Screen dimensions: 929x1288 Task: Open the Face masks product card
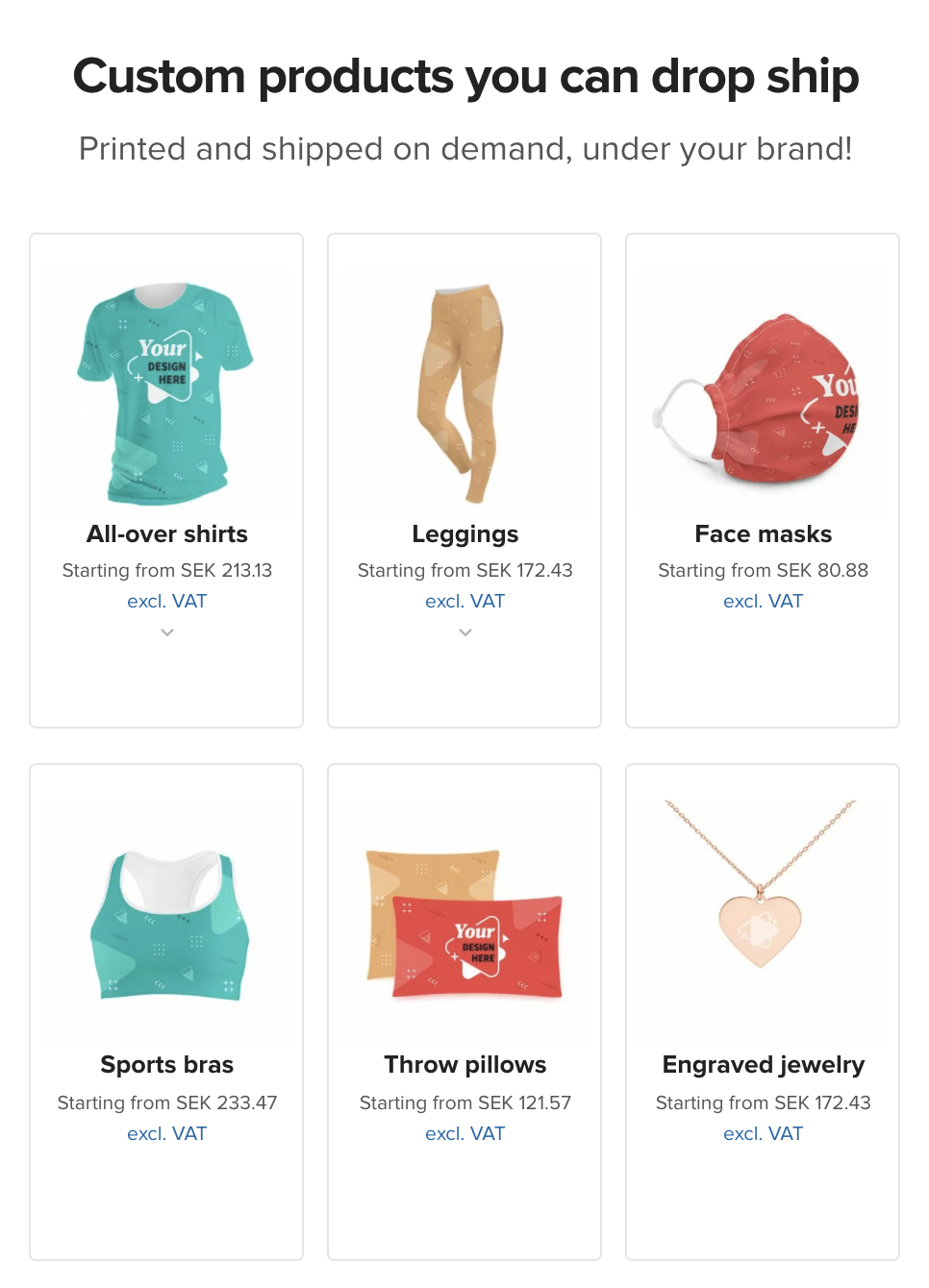pyautogui.click(x=763, y=480)
